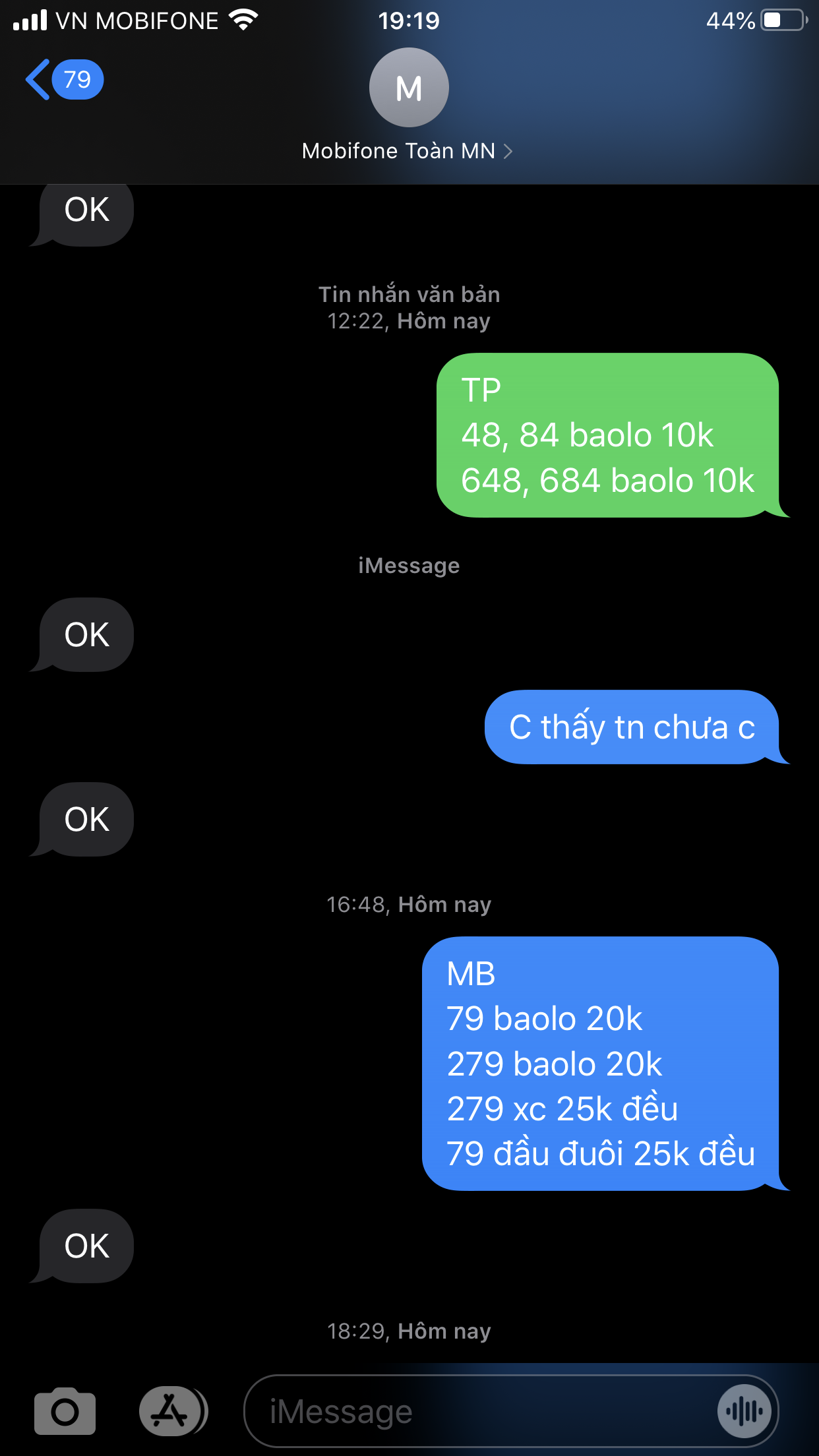Record an audio message

(x=744, y=1411)
